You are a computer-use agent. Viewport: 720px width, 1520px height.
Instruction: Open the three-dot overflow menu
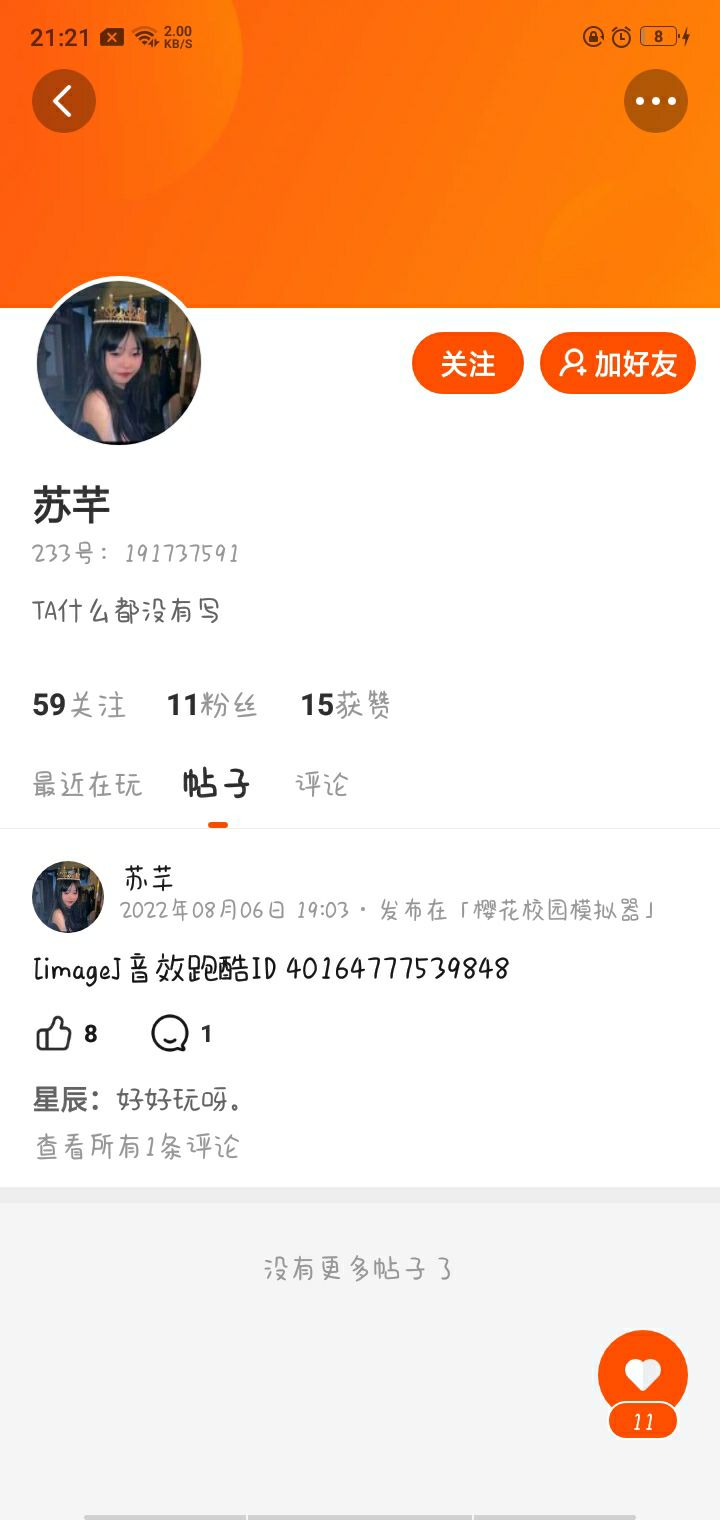(656, 101)
